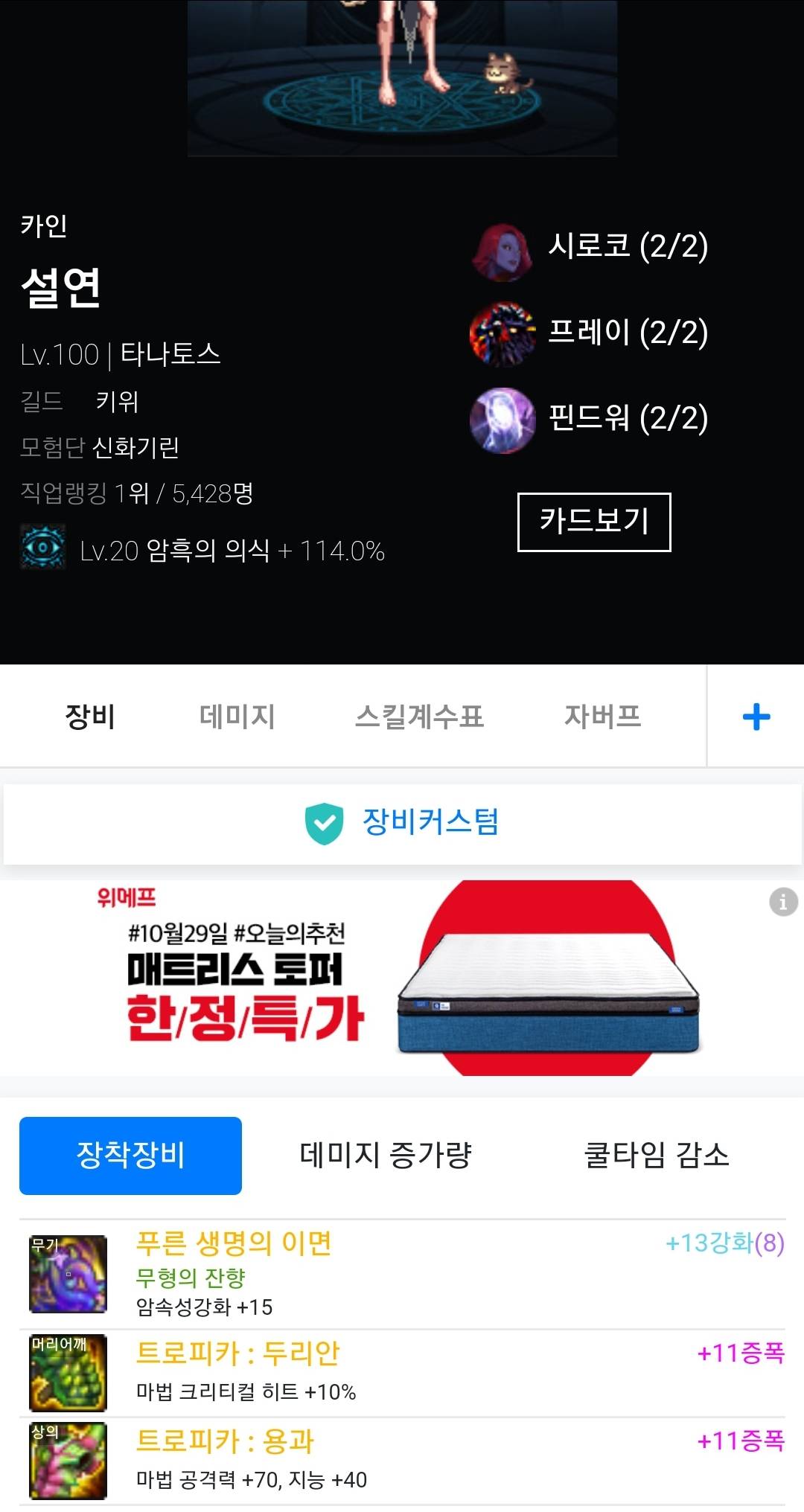Open 장비커스텀 equipment customizer
The width and height of the screenshot is (804, 1512).
point(402,823)
